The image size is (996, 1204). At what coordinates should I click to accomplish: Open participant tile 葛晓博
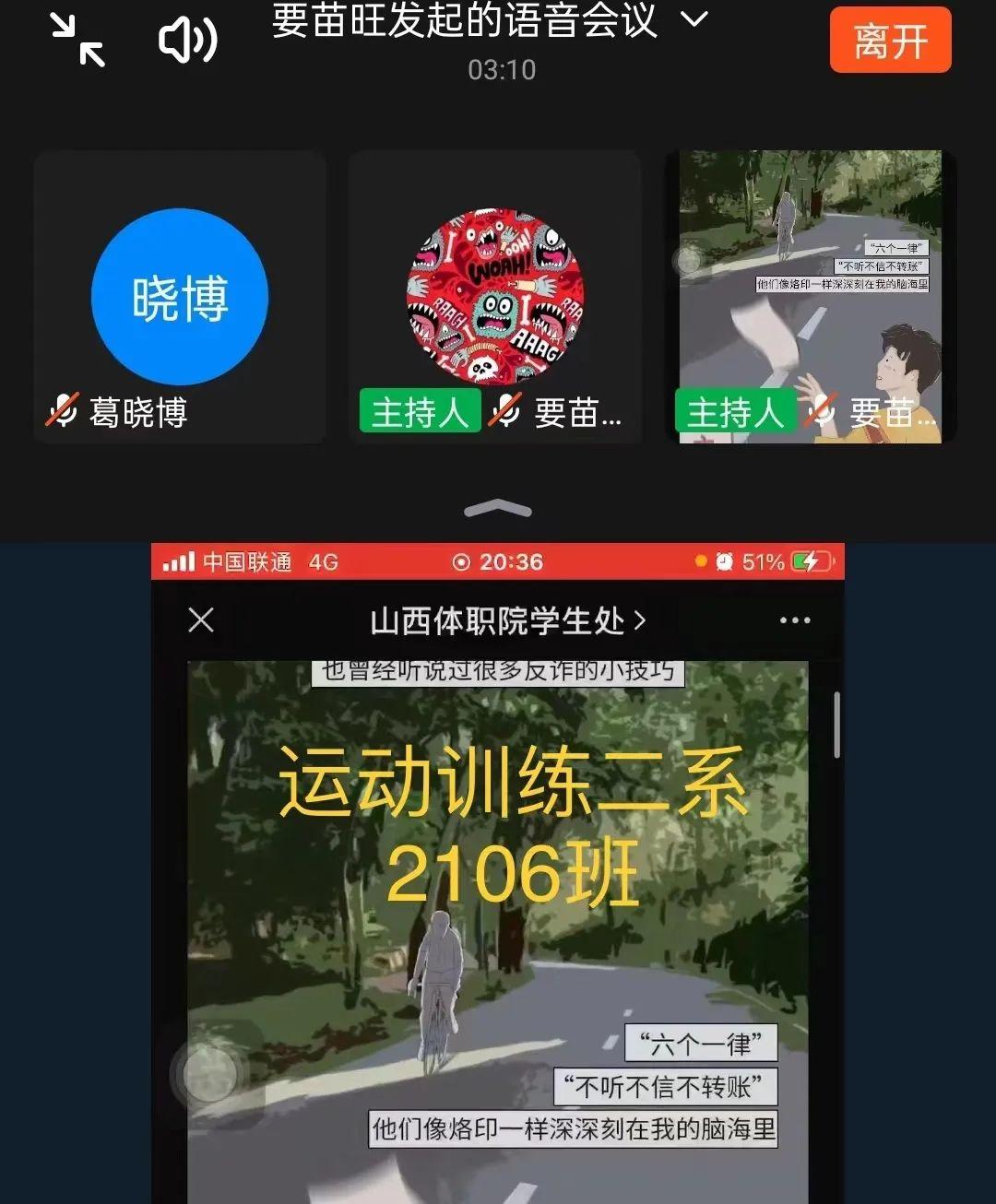pyautogui.click(x=180, y=297)
